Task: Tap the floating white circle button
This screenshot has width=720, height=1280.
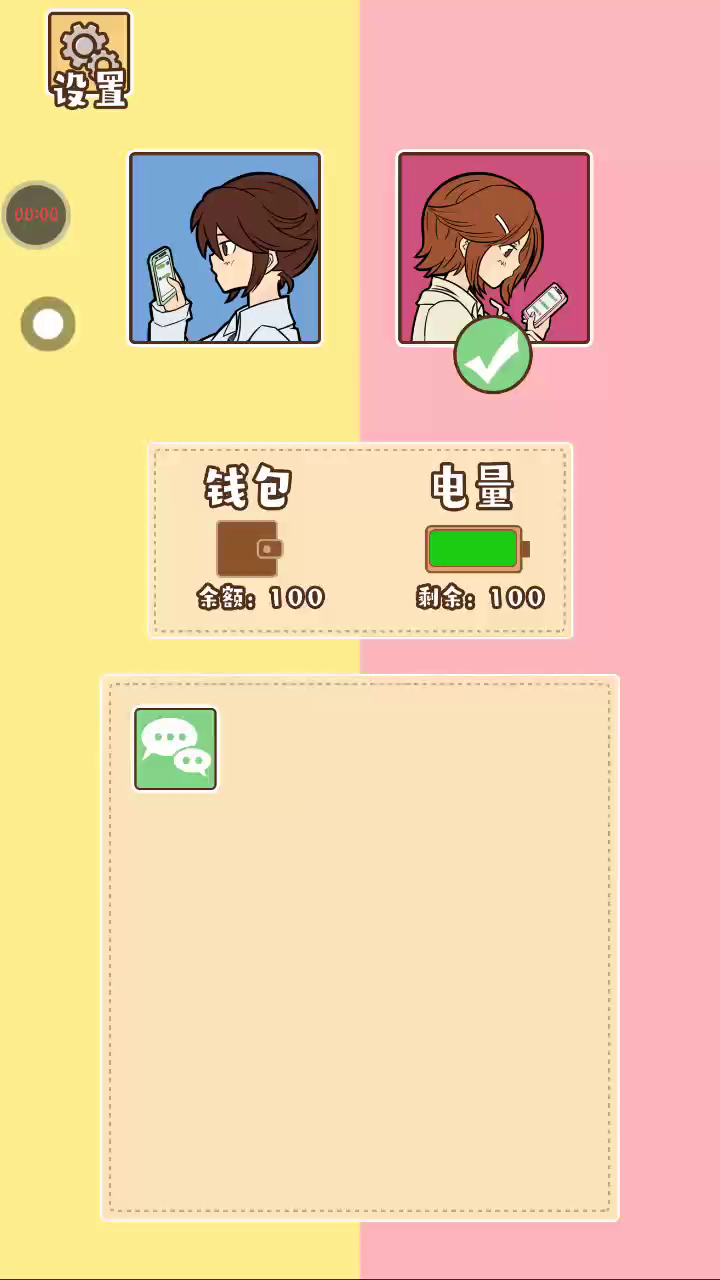Action: pos(48,324)
